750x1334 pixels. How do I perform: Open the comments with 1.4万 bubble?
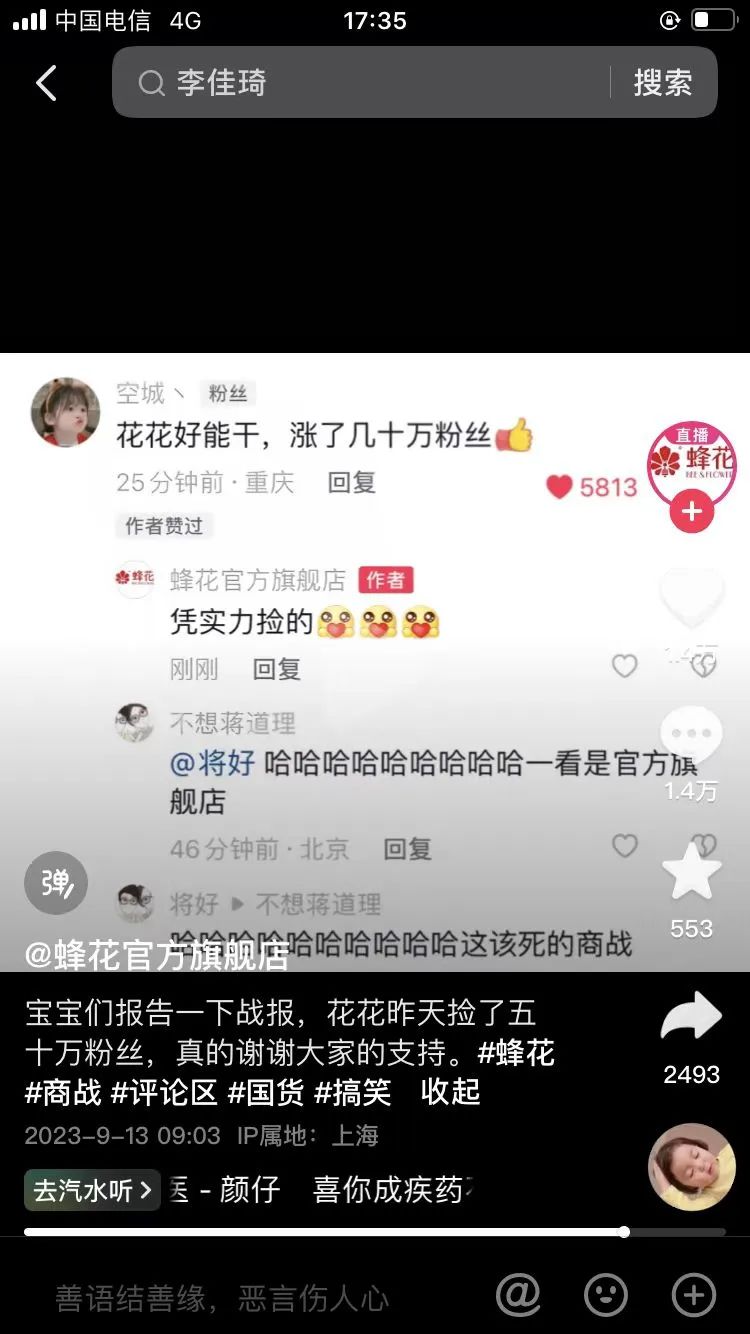click(691, 737)
